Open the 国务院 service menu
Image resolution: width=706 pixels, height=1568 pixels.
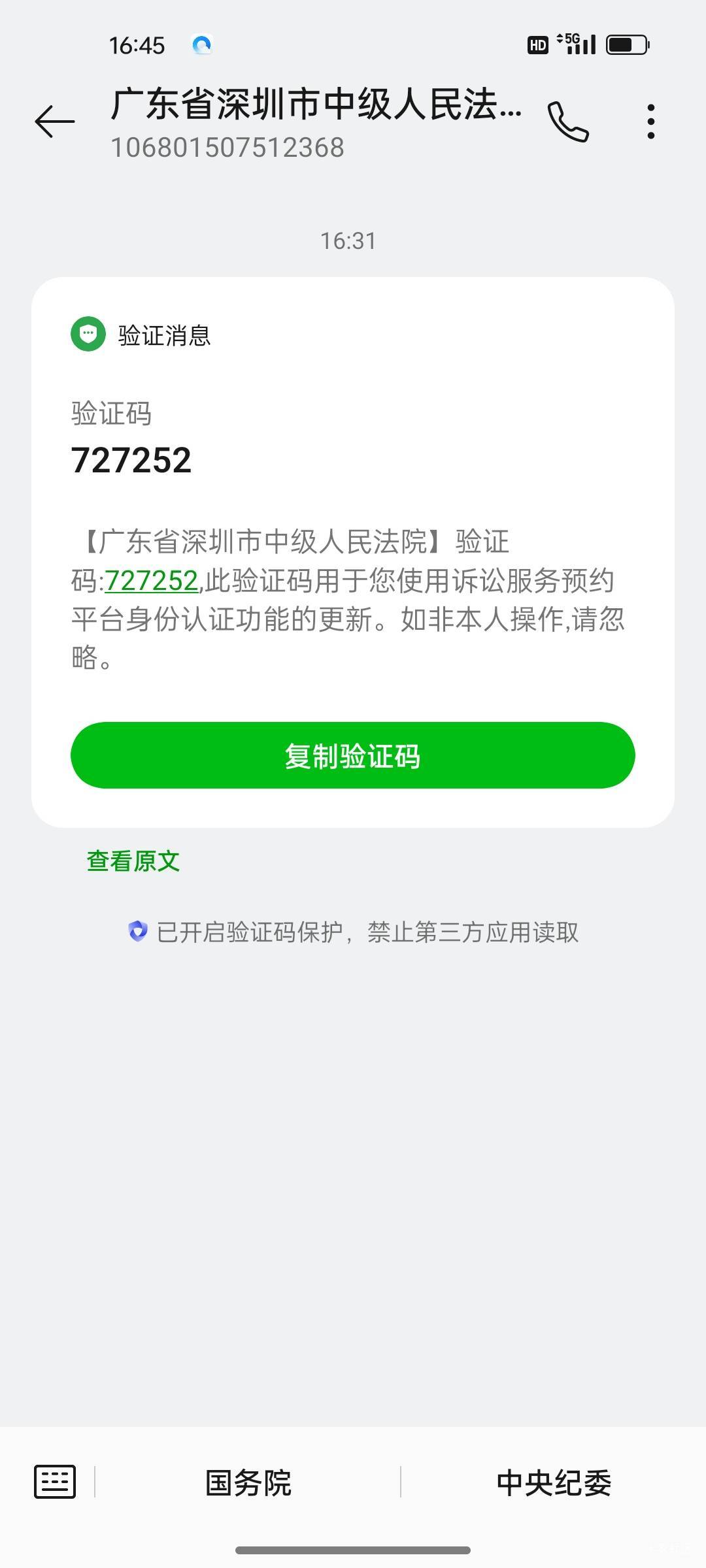coord(248,1483)
